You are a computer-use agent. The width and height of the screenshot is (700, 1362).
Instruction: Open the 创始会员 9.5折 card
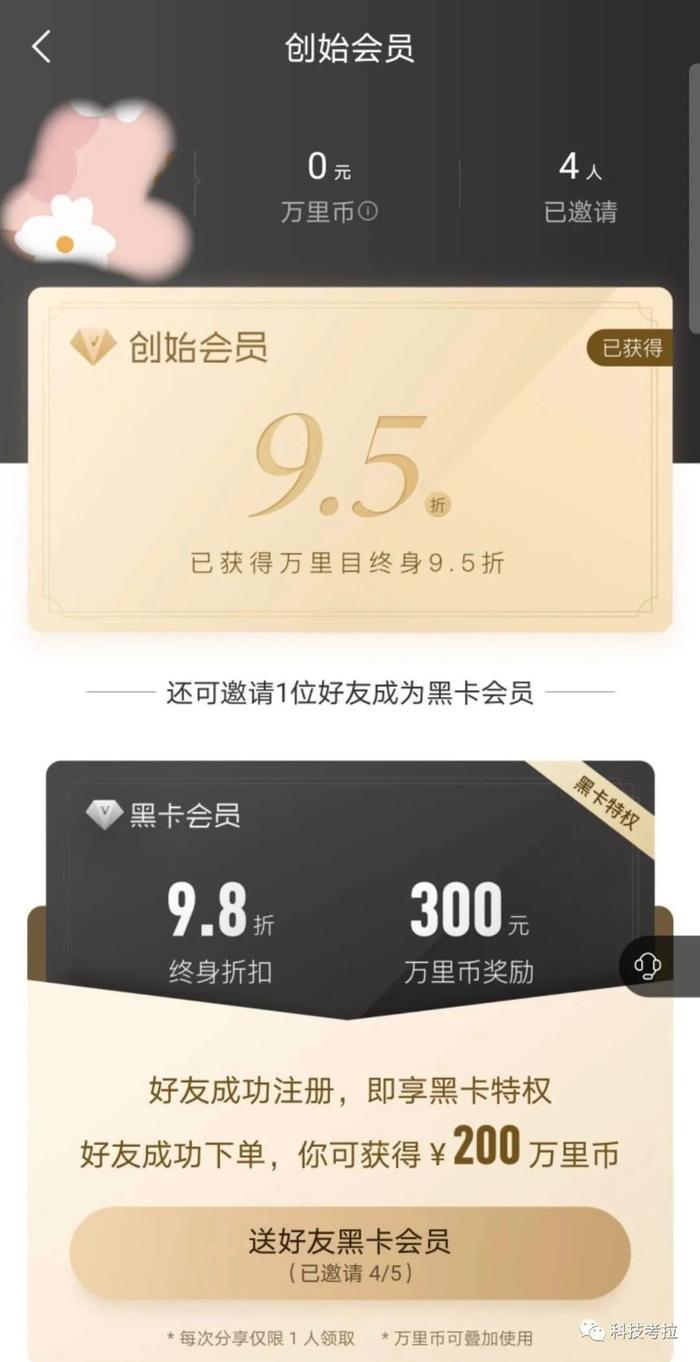pyautogui.click(x=350, y=459)
